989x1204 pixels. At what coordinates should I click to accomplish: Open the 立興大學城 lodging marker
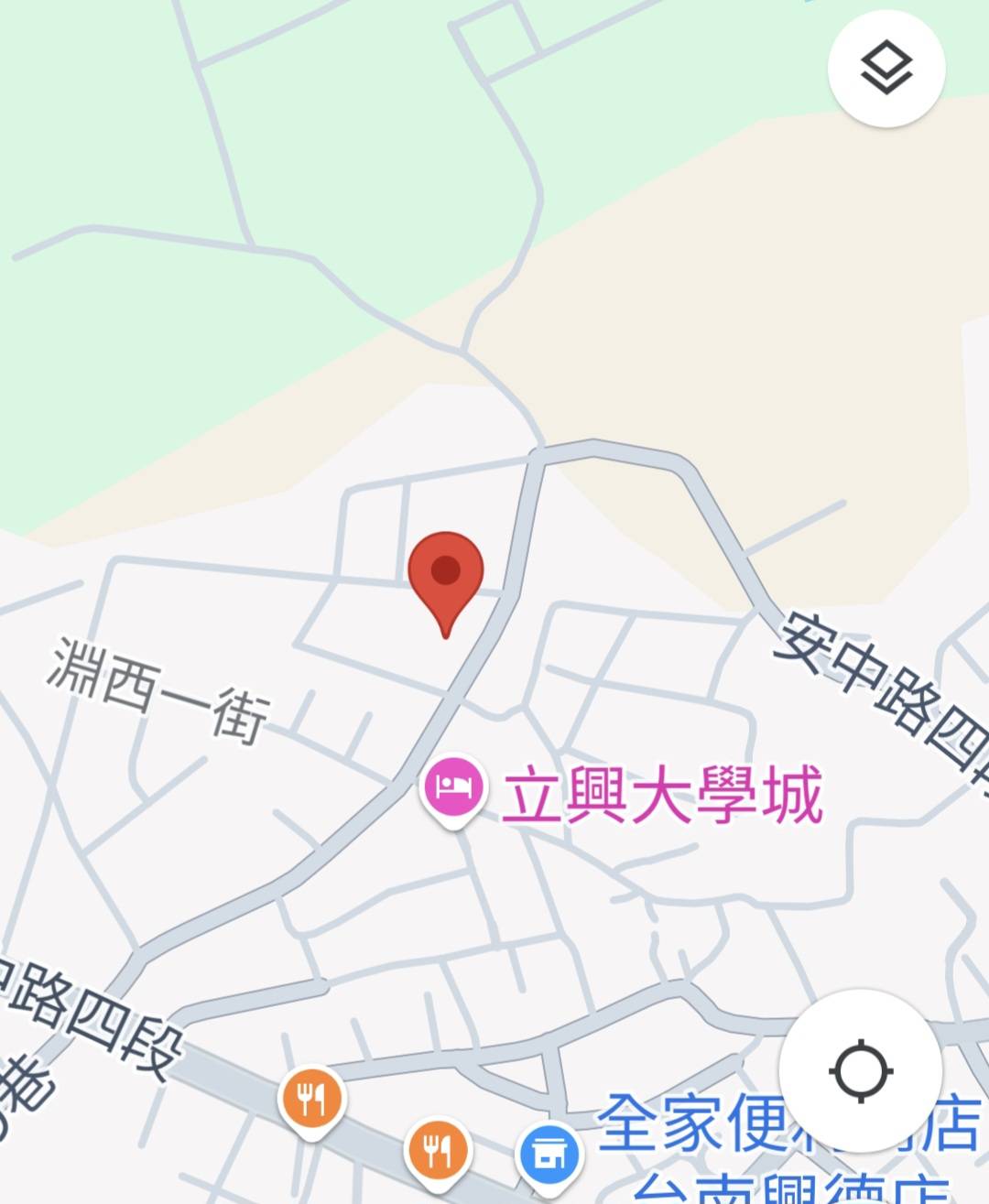tap(453, 787)
